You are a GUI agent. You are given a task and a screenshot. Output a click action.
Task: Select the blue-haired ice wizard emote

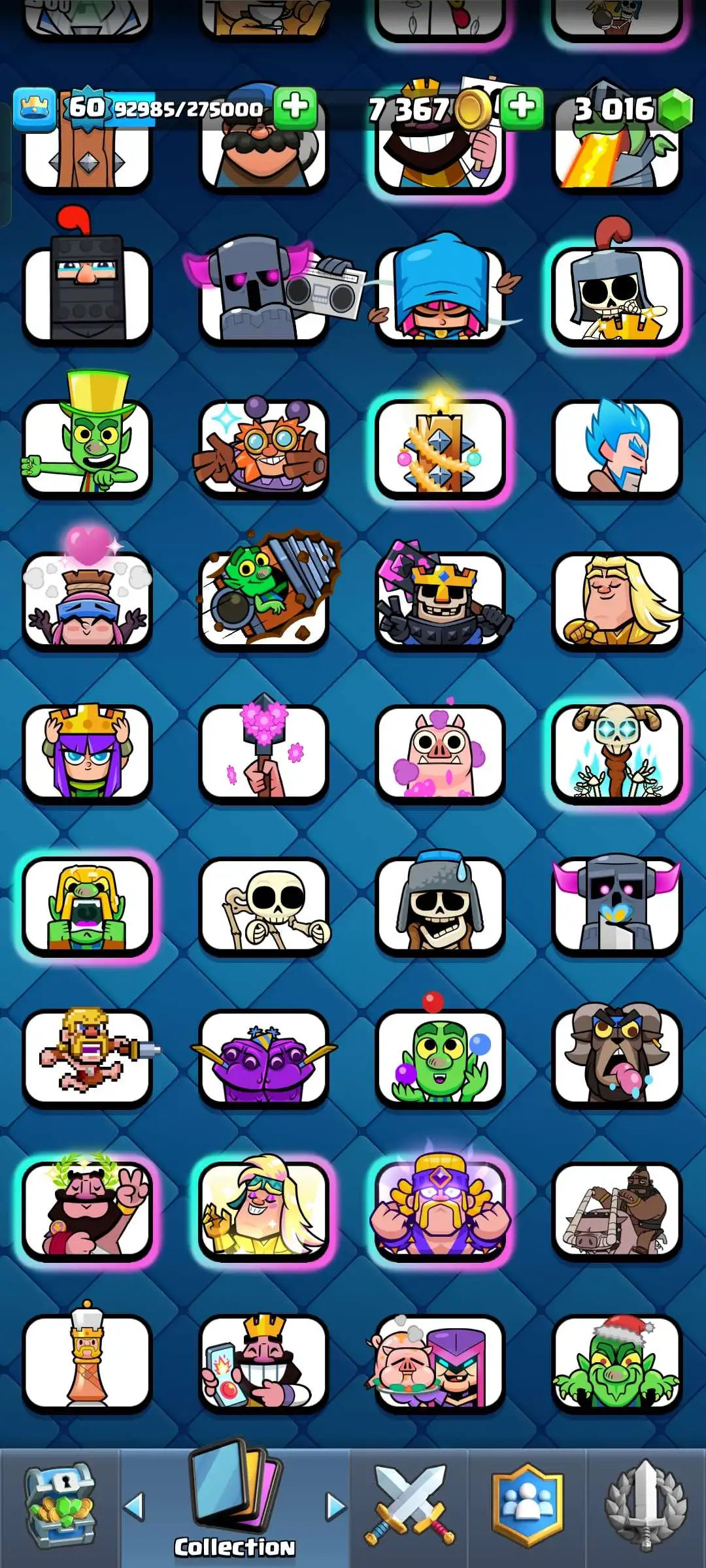[x=617, y=446]
